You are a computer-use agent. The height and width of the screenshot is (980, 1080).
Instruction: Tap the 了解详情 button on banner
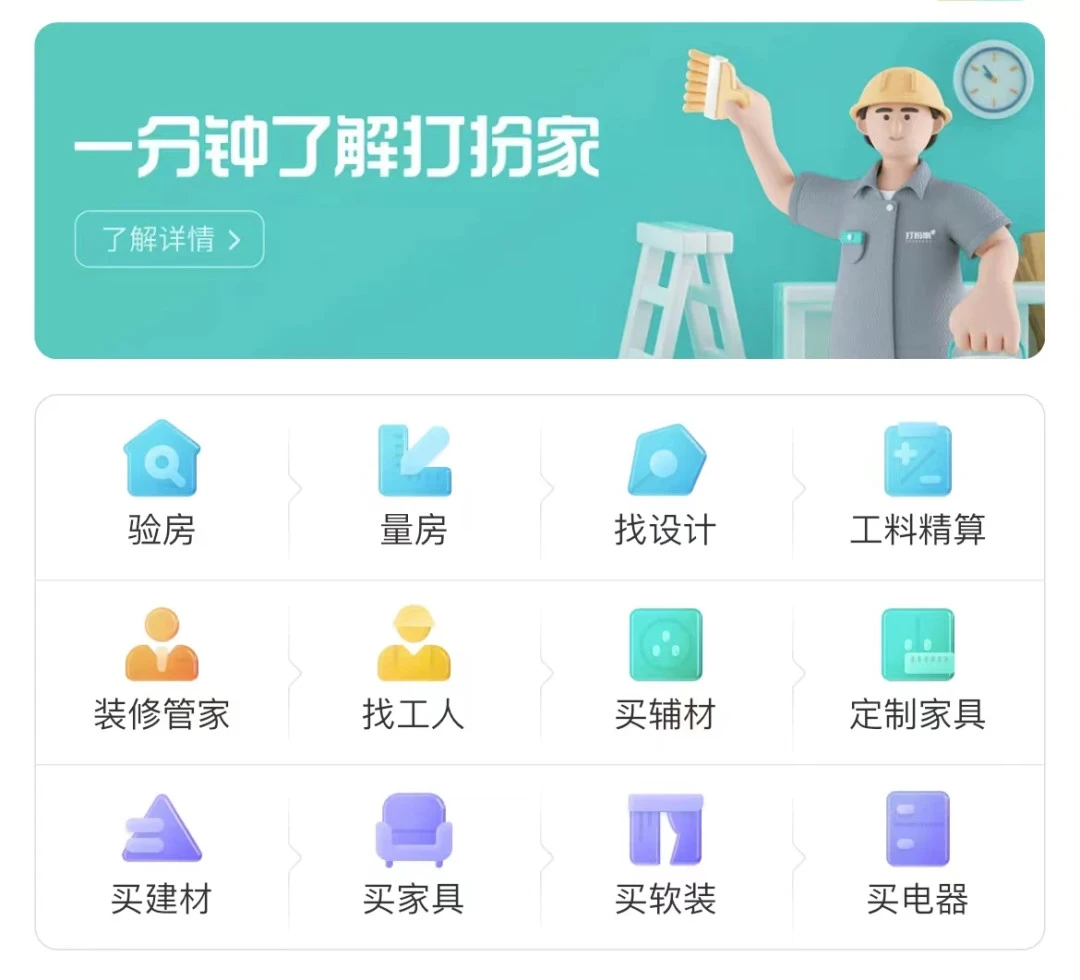[169, 239]
